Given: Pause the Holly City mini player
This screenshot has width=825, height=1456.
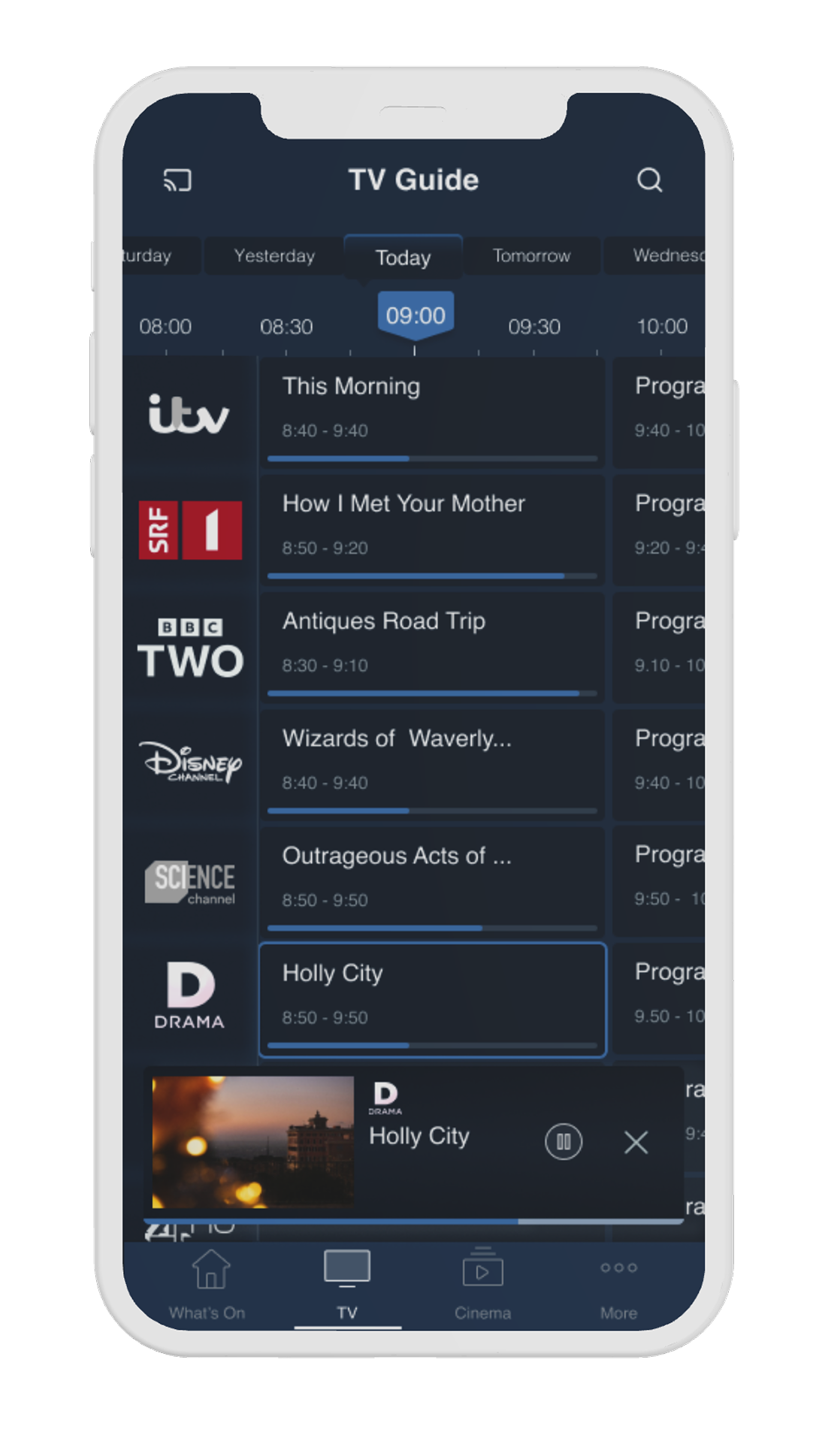Looking at the screenshot, I should click(562, 1141).
